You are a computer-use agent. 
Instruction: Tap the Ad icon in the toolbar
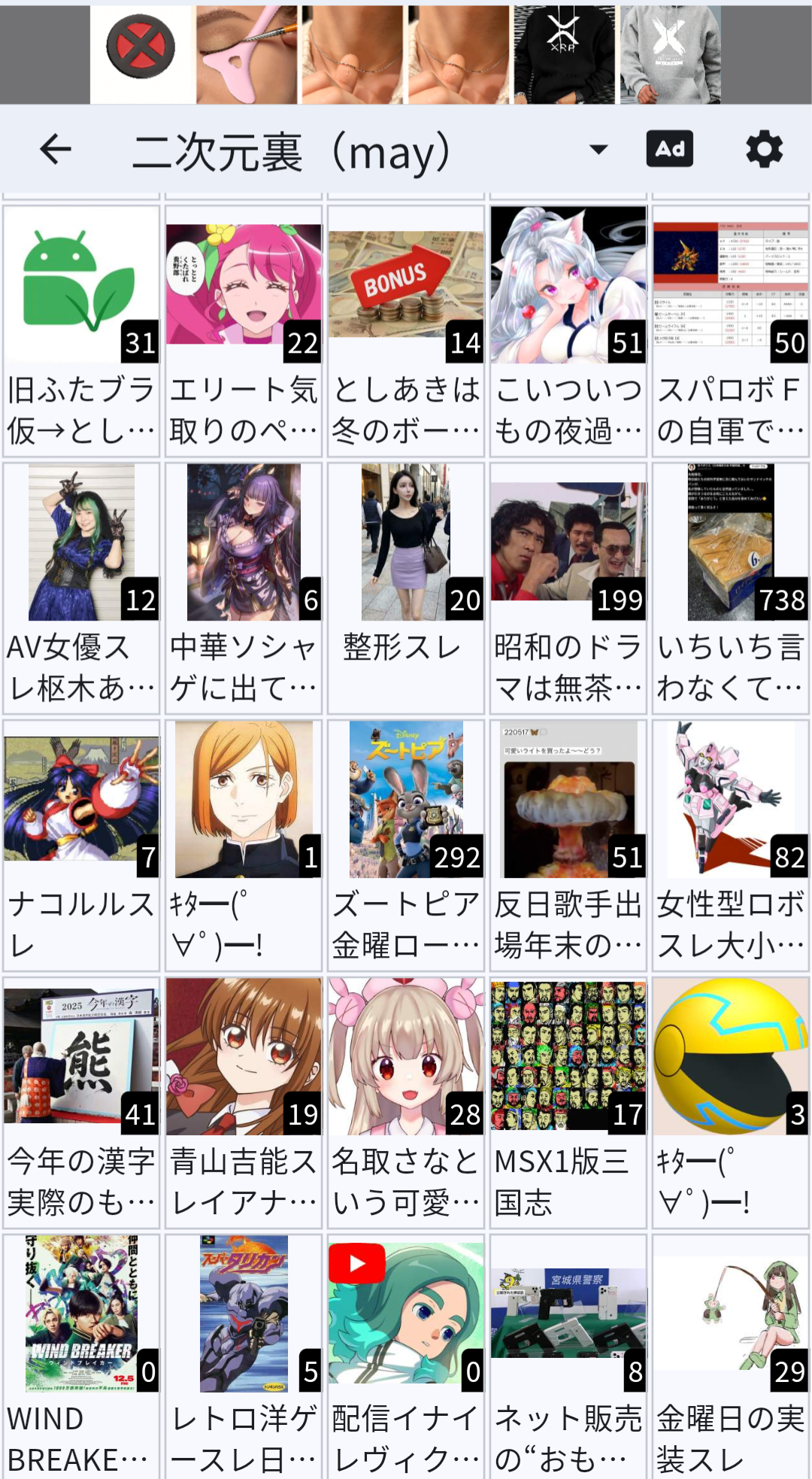click(669, 150)
